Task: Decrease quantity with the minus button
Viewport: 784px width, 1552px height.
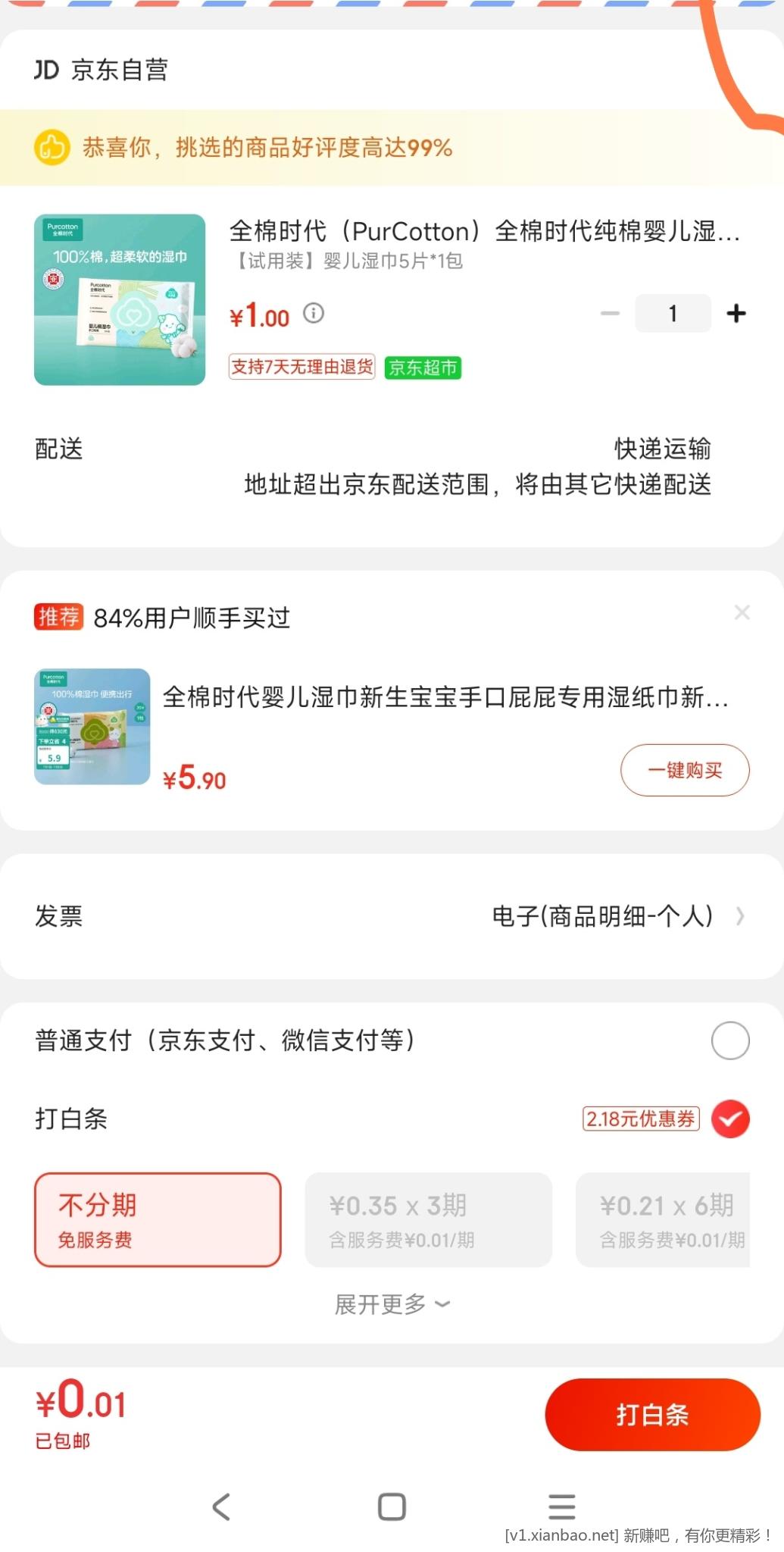Action: 610,313
